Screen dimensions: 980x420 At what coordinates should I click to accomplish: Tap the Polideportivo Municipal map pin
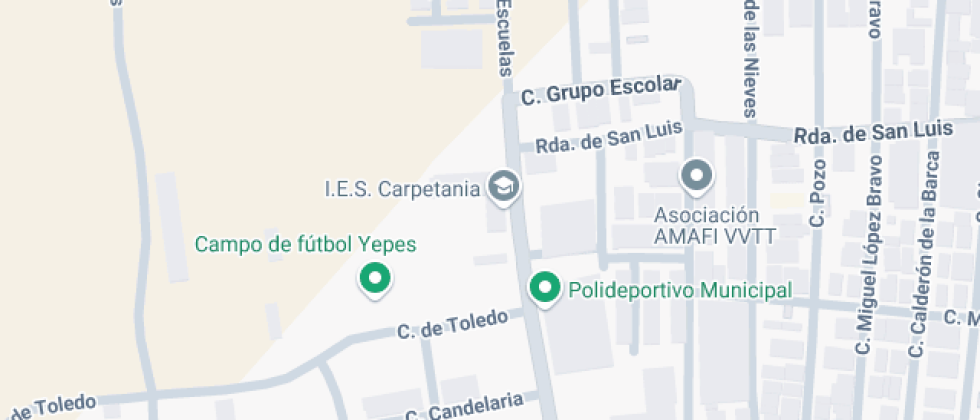pyautogui.click(x=545, y=289)
